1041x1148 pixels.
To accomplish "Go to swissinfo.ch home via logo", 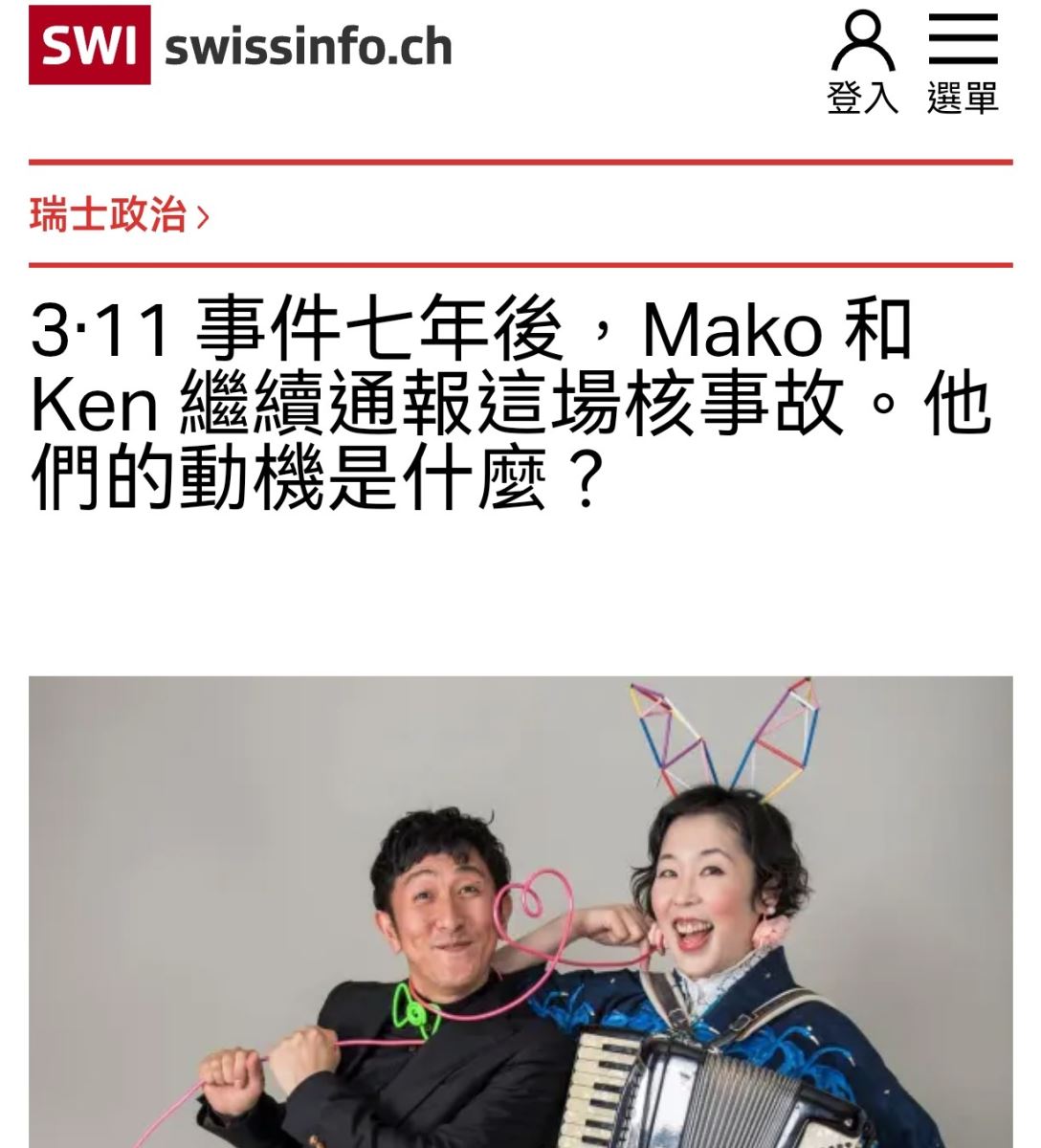I will point(239,46).
